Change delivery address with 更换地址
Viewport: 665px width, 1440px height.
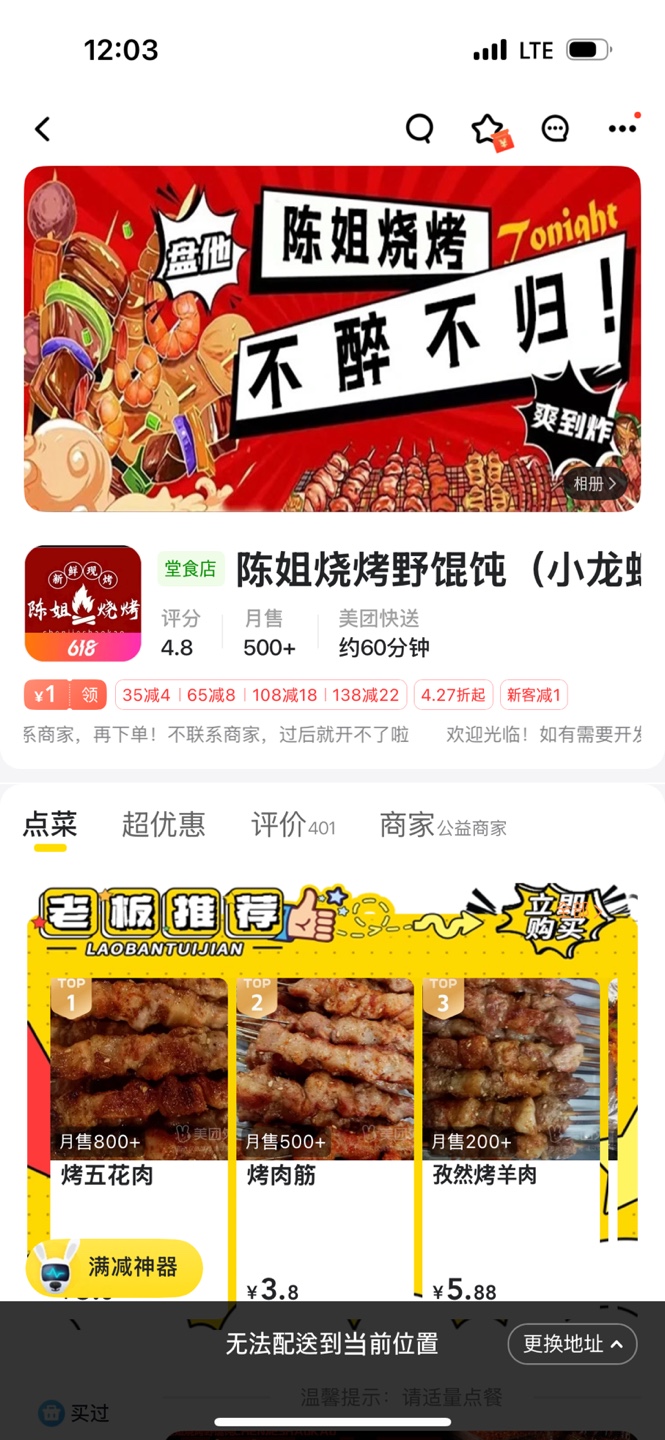click(x=572, y=1344)
